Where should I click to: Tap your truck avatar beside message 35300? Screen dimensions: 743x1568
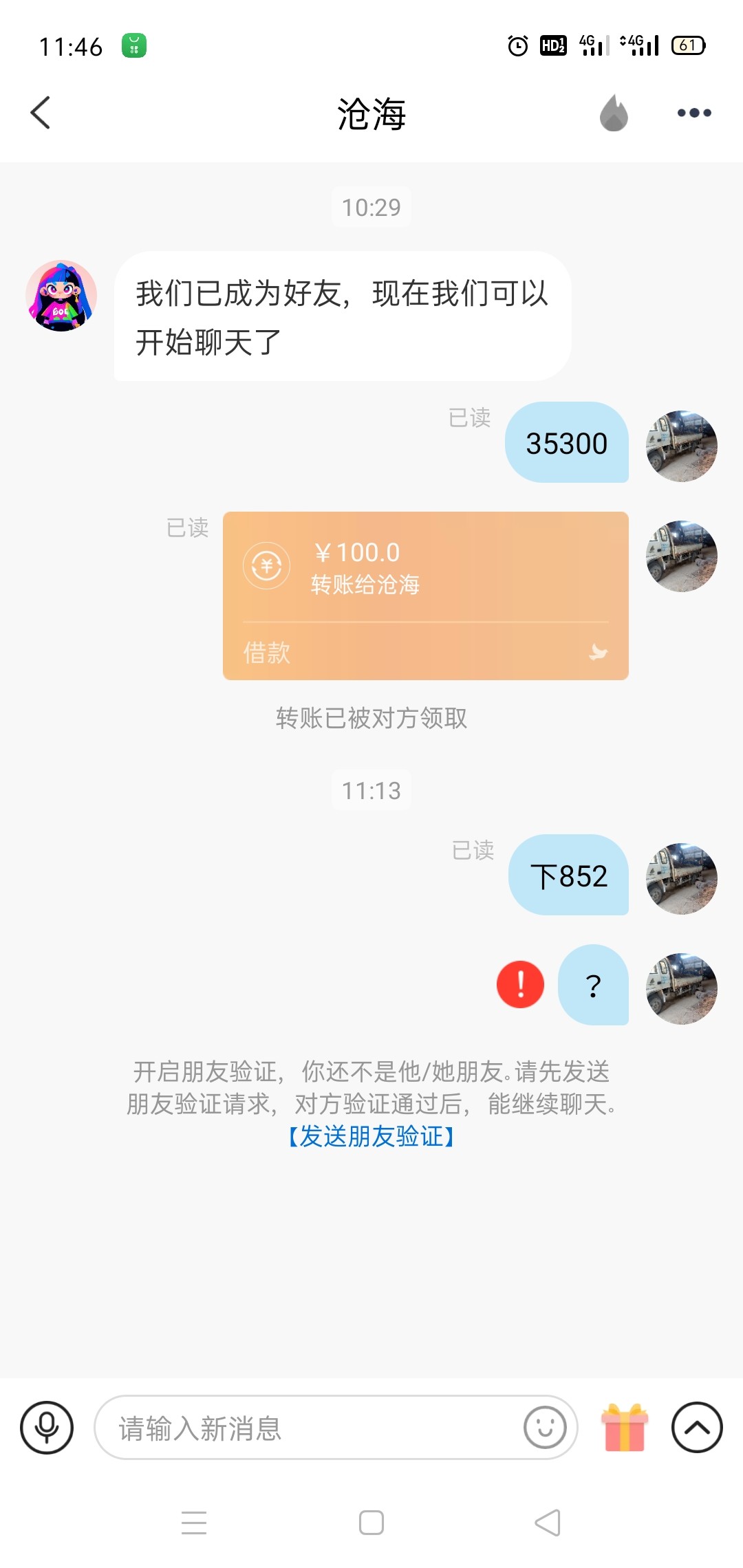click(x=682, y=444)
